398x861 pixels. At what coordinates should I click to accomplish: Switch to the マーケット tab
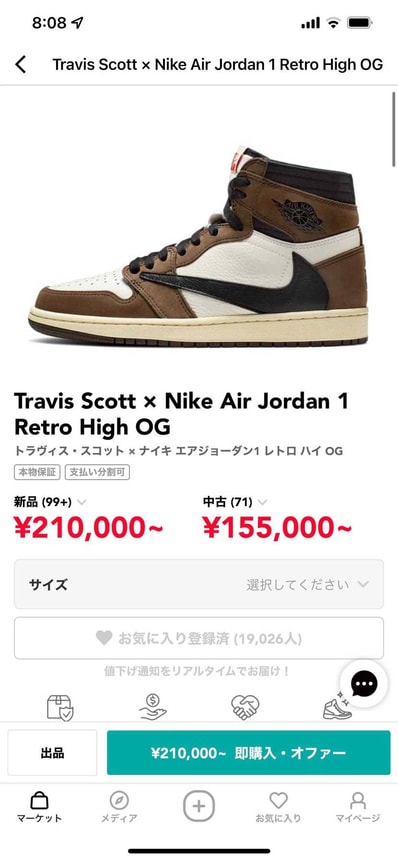coord(39,807)
